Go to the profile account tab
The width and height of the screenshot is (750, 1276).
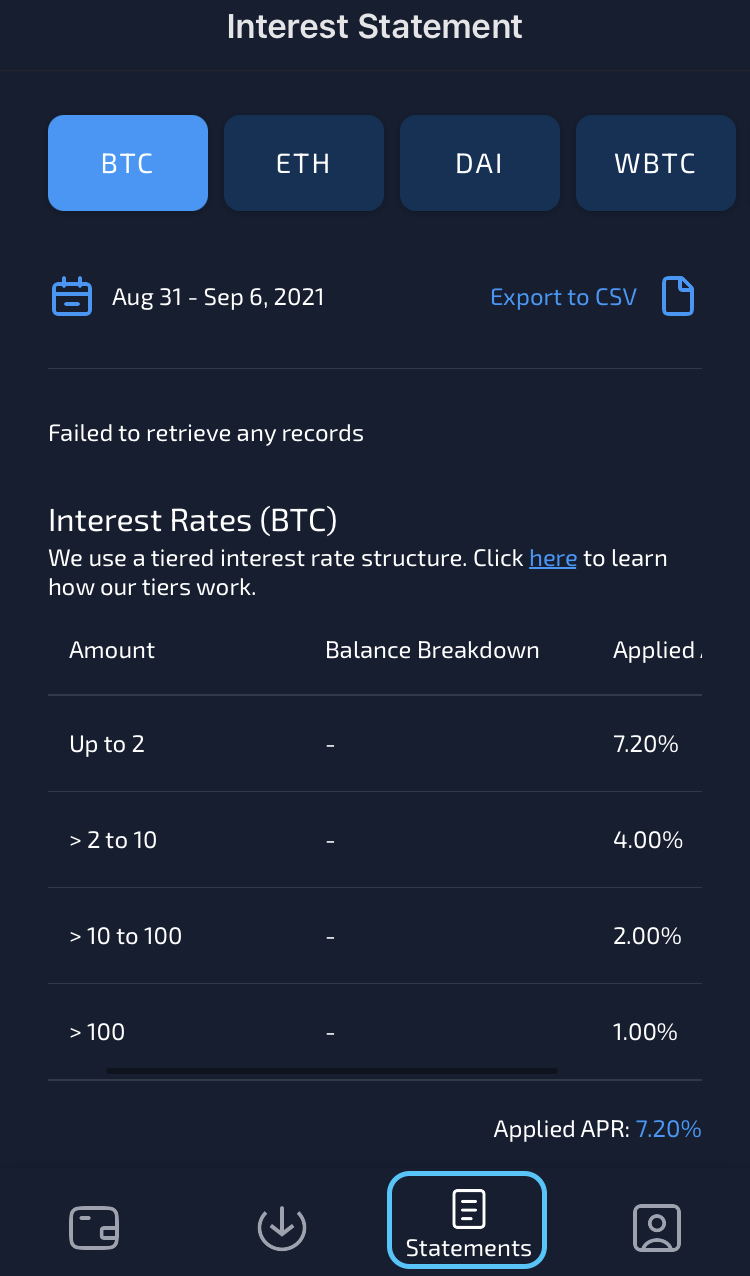[656, 1227]
